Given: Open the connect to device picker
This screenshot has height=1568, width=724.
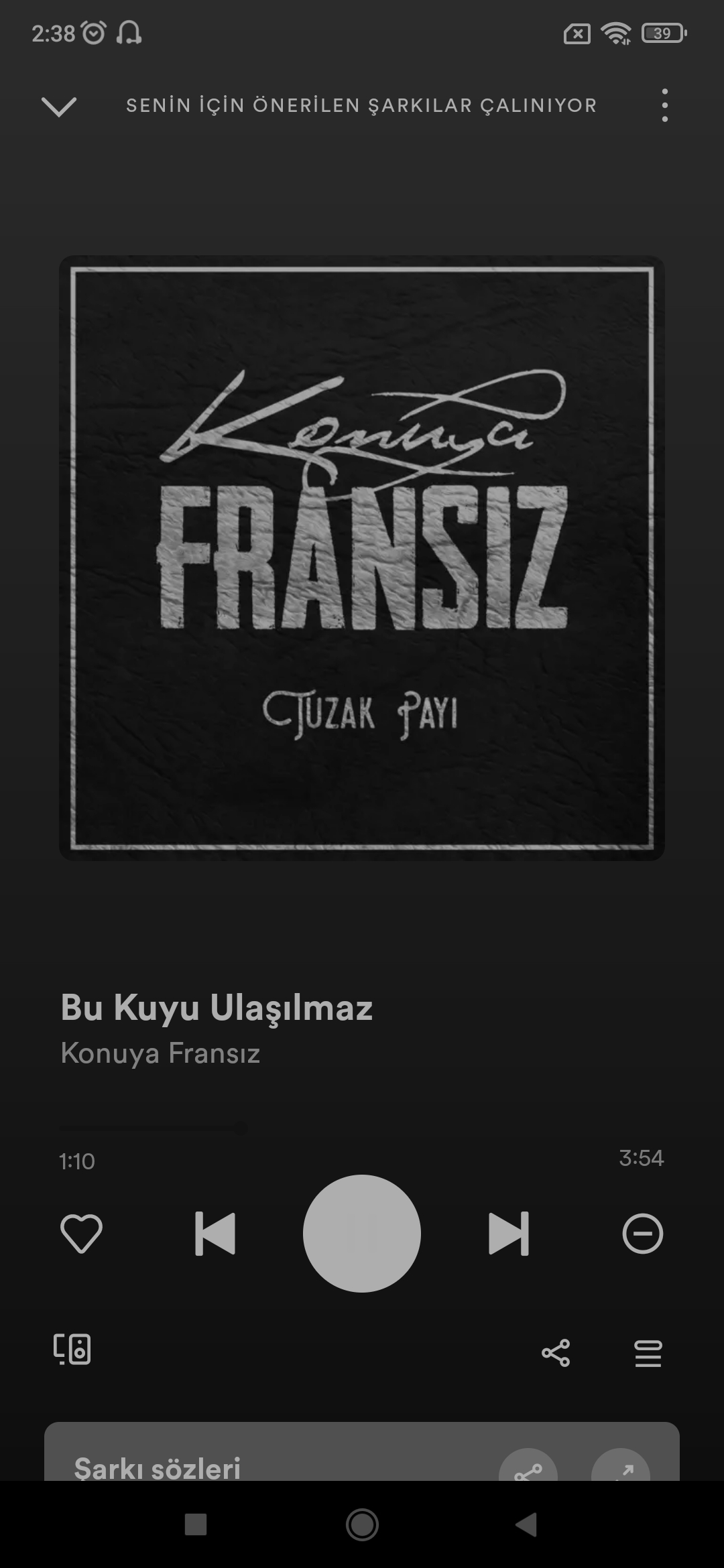Looking at the screenshot, I should [72, 1349].
